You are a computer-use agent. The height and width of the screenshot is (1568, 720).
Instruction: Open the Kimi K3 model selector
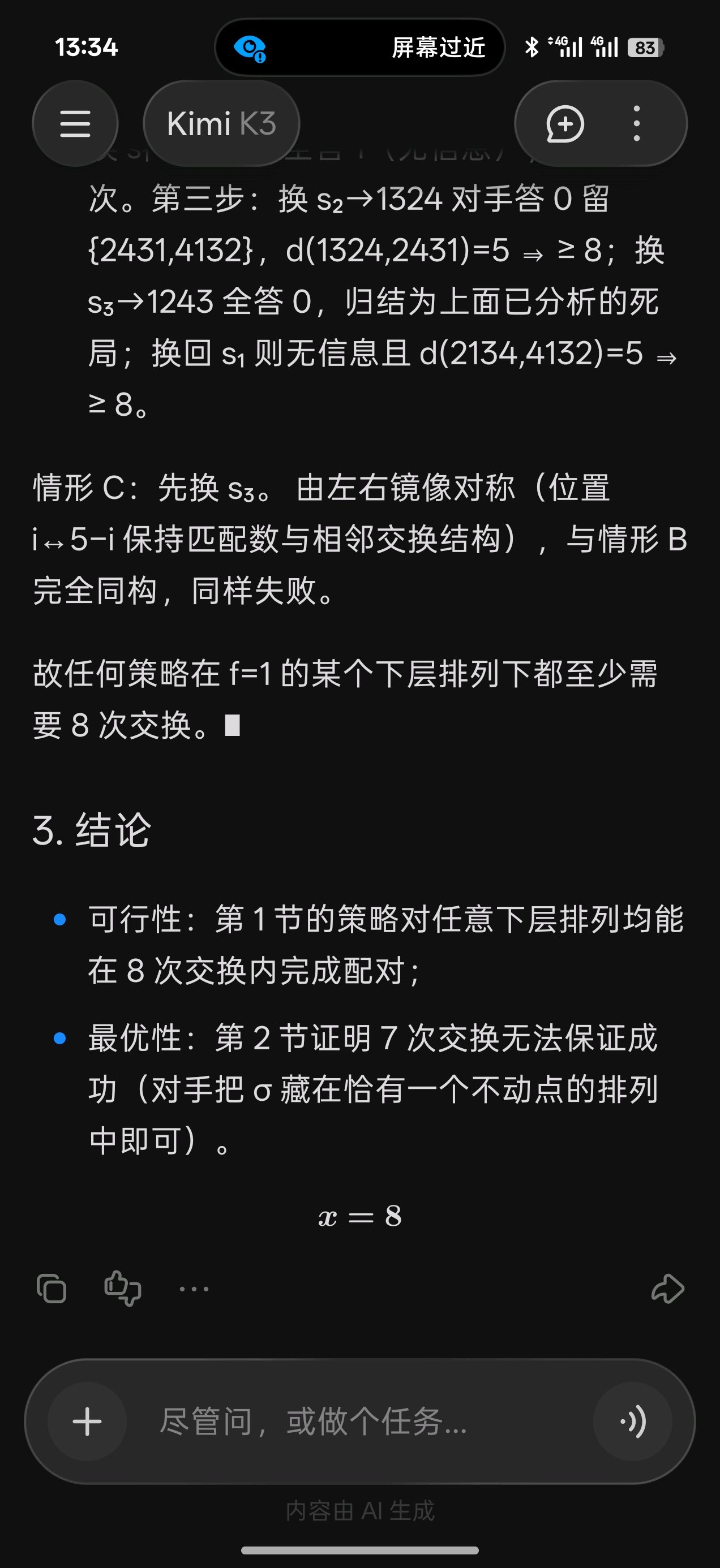coord(222,123)
